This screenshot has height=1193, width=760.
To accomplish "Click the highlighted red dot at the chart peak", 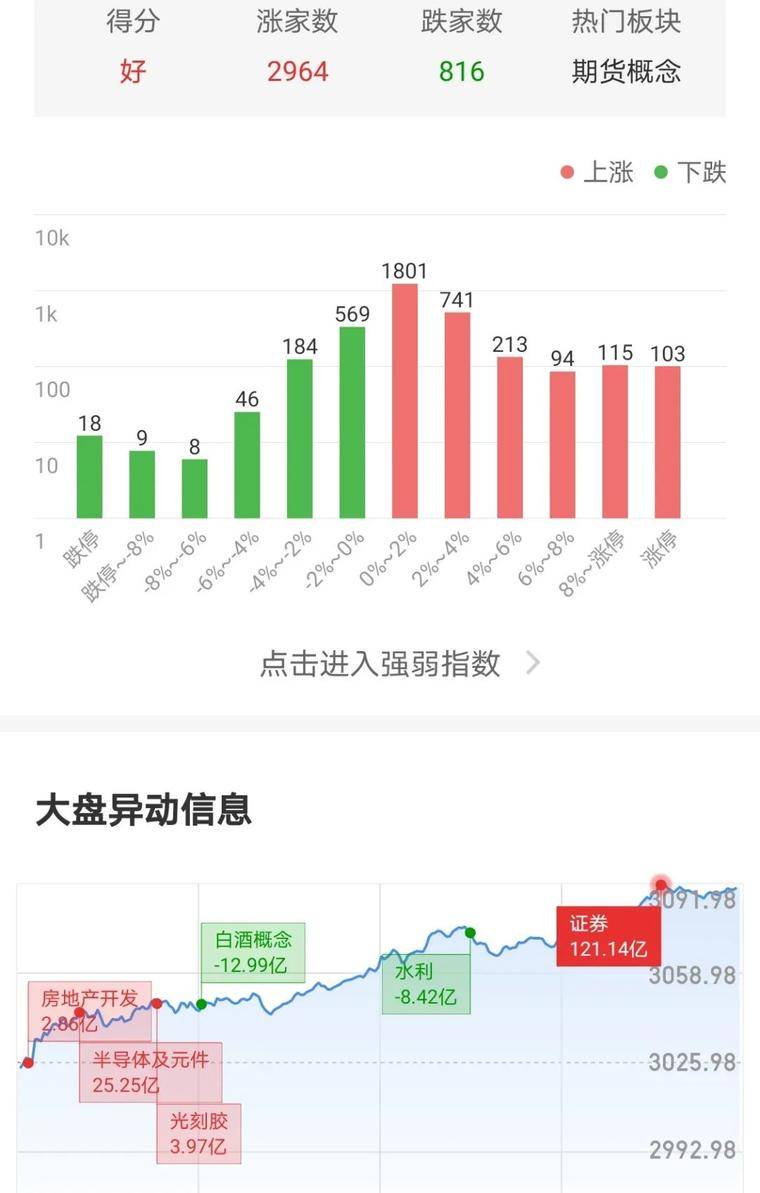I will (660, 885).
